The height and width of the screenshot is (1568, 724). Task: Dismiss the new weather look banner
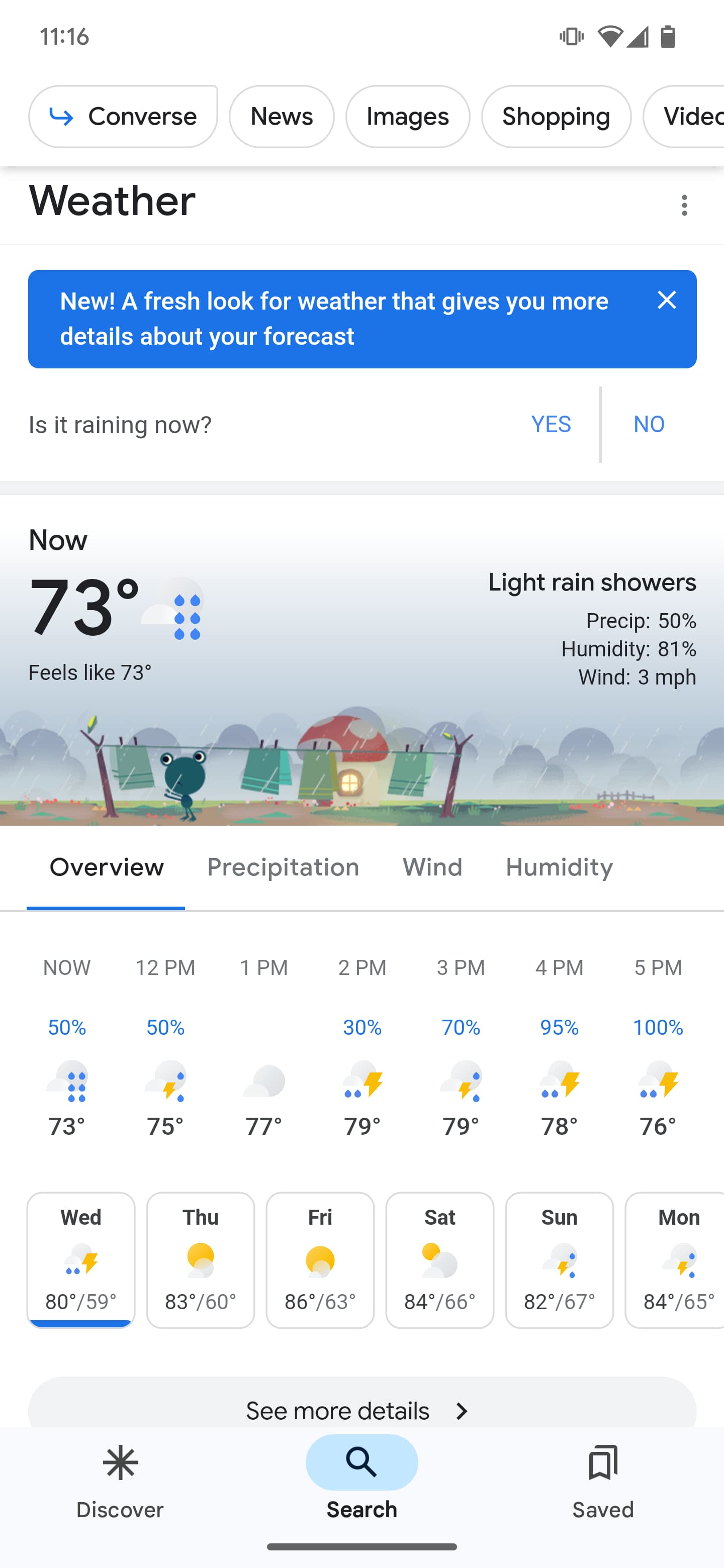(667, 300)
